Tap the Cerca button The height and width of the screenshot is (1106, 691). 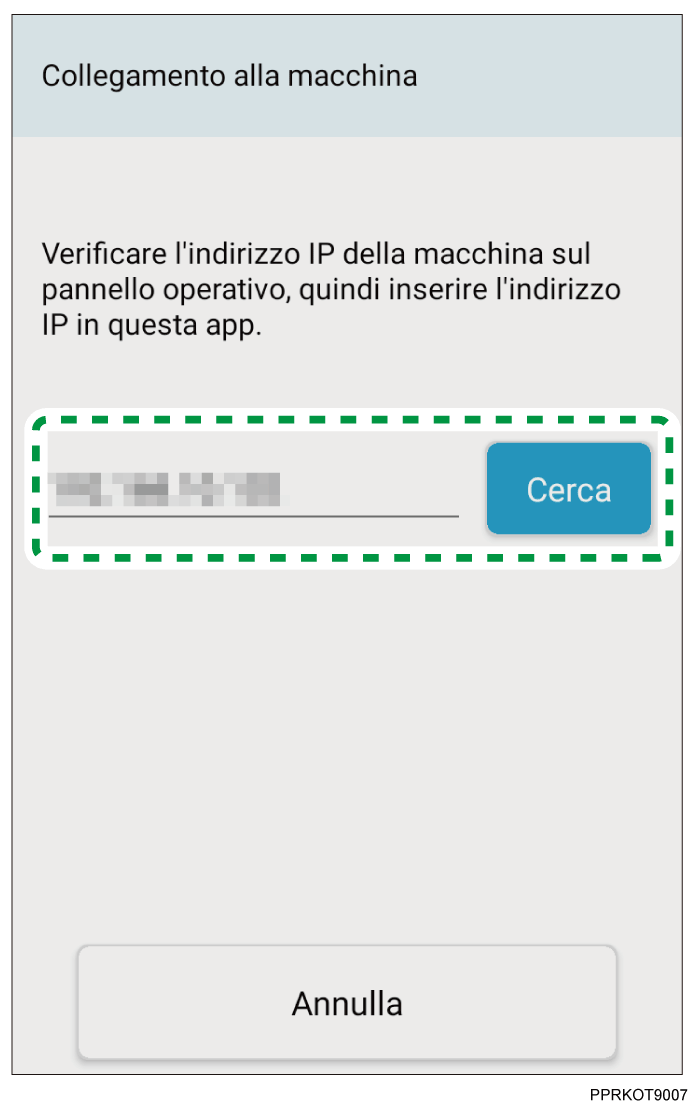pyautogui.click(x=568, y=489)
